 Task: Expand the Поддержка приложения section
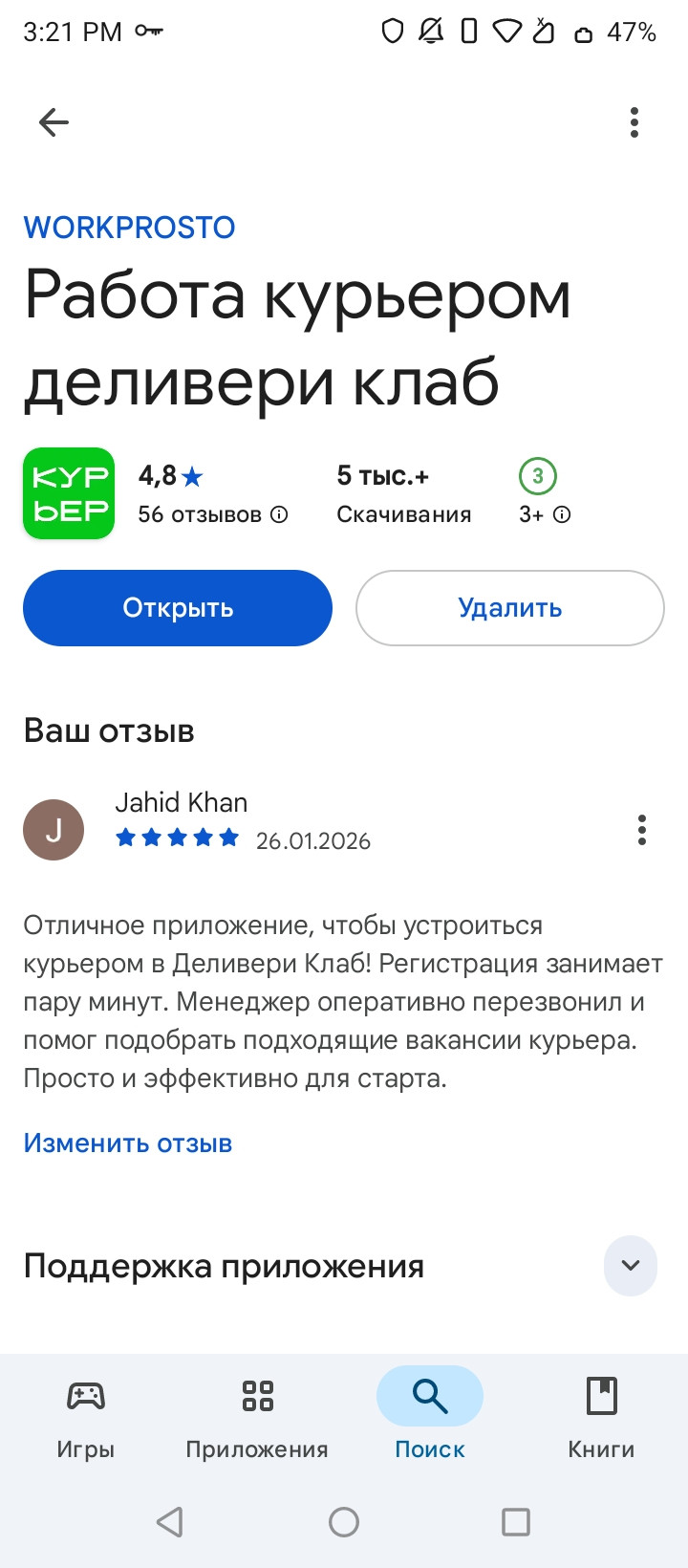click(630, 1266)
